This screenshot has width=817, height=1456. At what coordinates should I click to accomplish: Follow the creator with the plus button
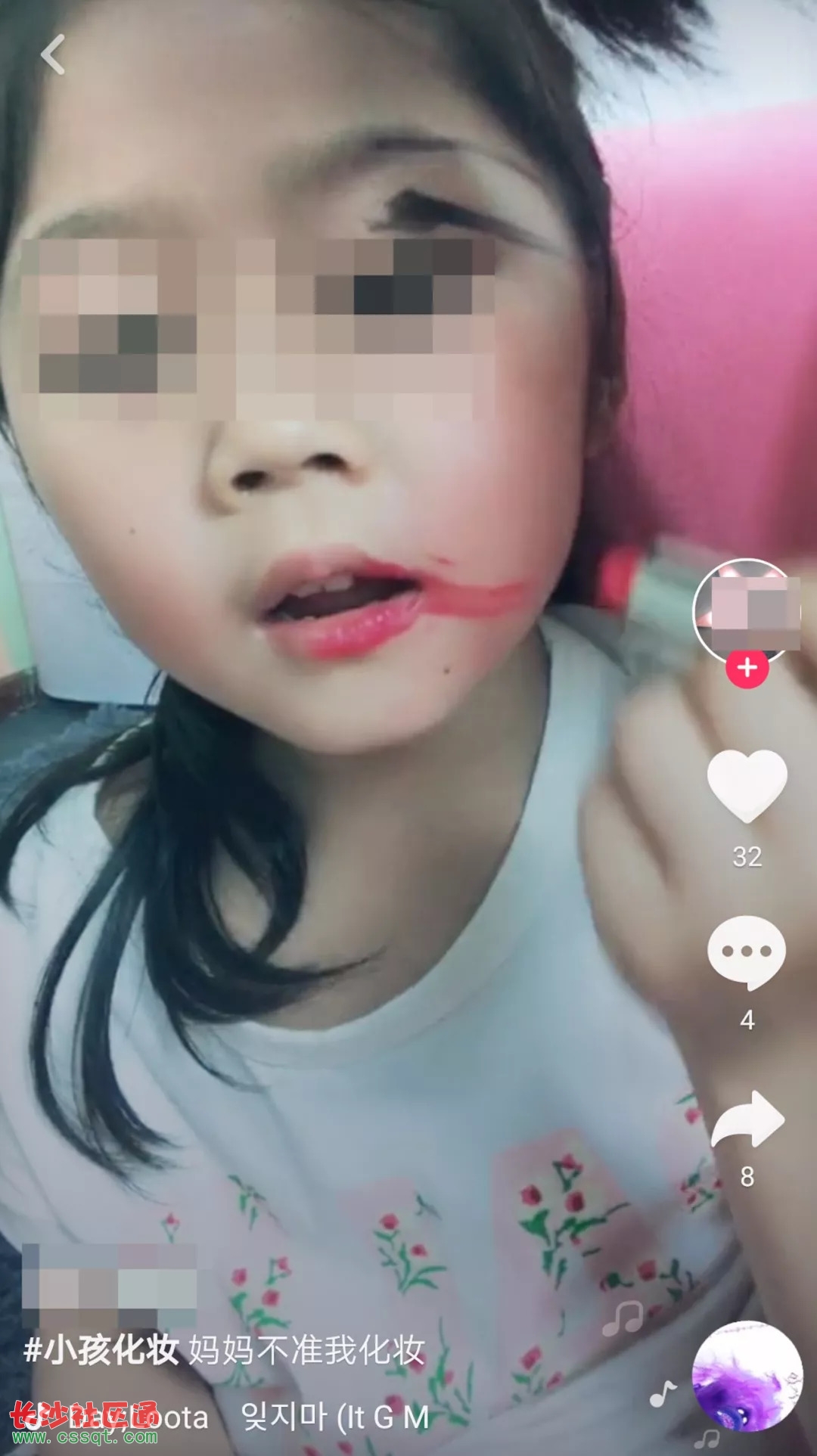click(x=747, y=668)
